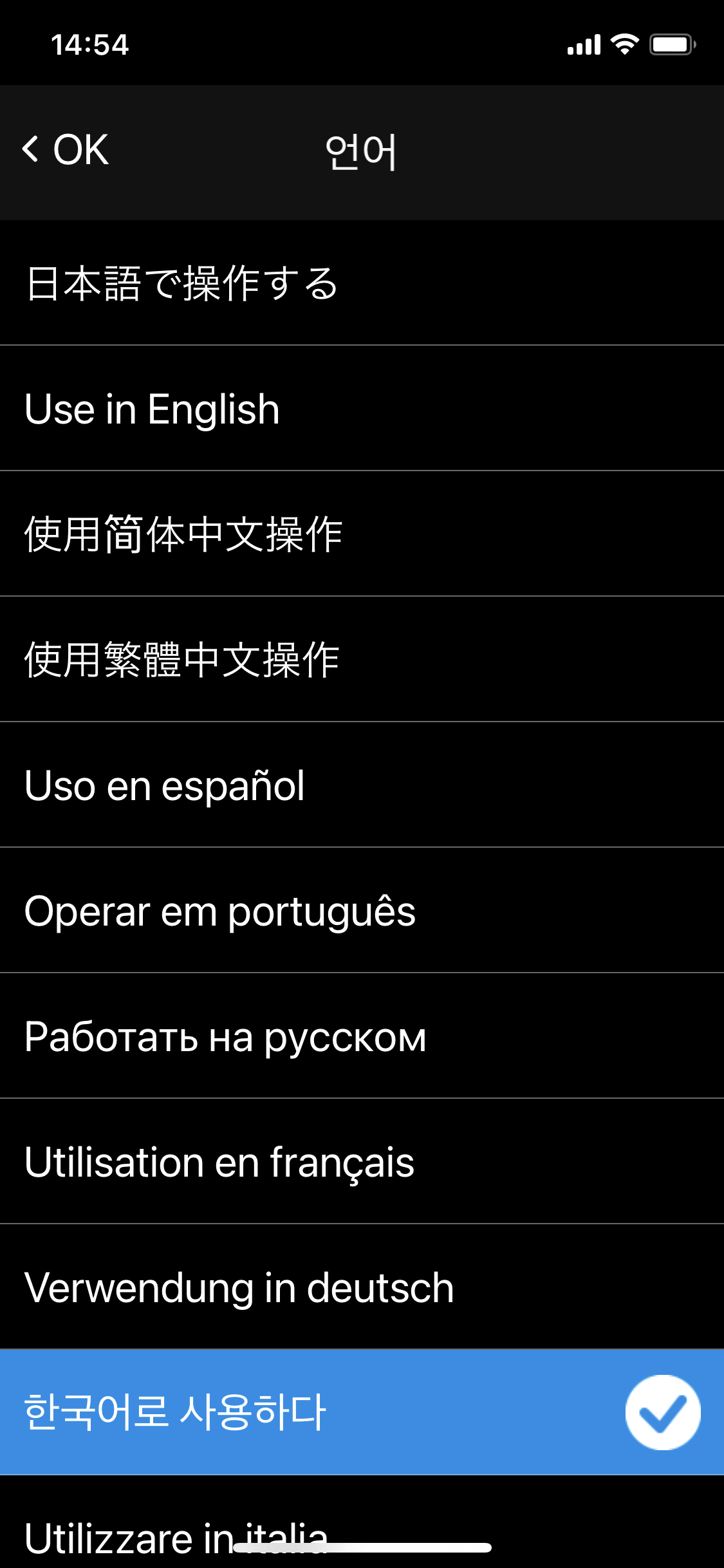Choose Operar em português

coord(219,911)
